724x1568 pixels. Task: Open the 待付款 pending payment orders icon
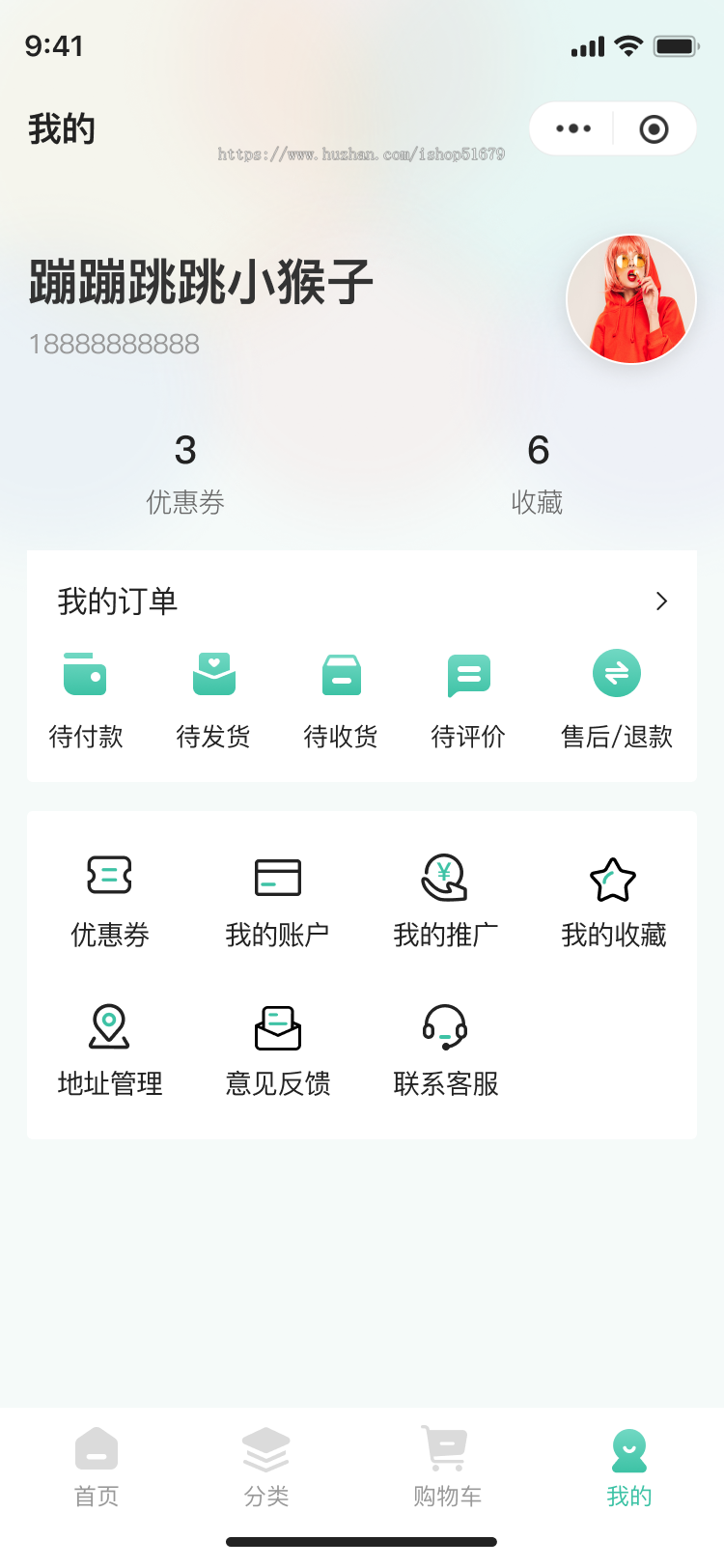click(x=85, y=673)
